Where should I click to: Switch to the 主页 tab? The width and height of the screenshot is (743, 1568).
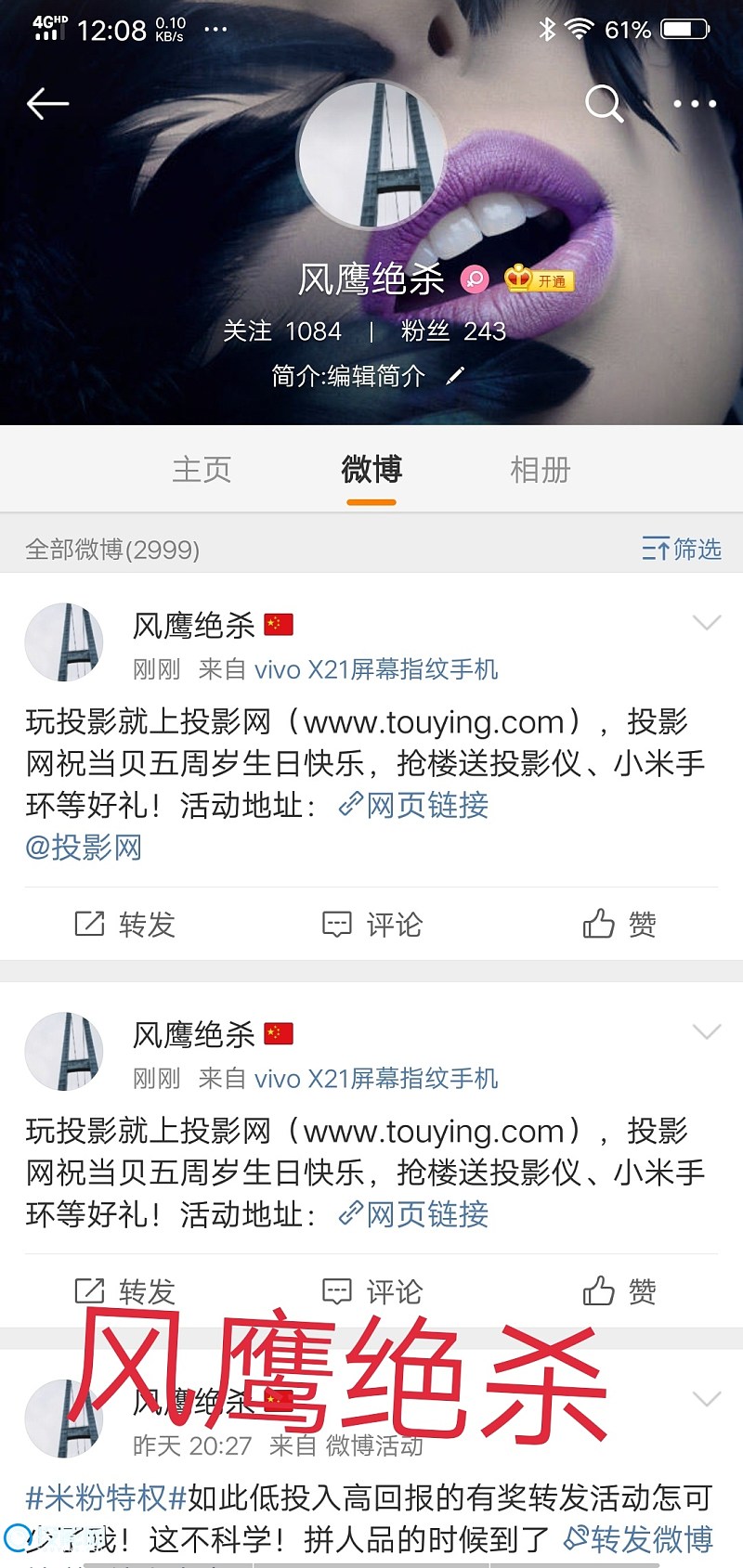click(x=202, y=470)
